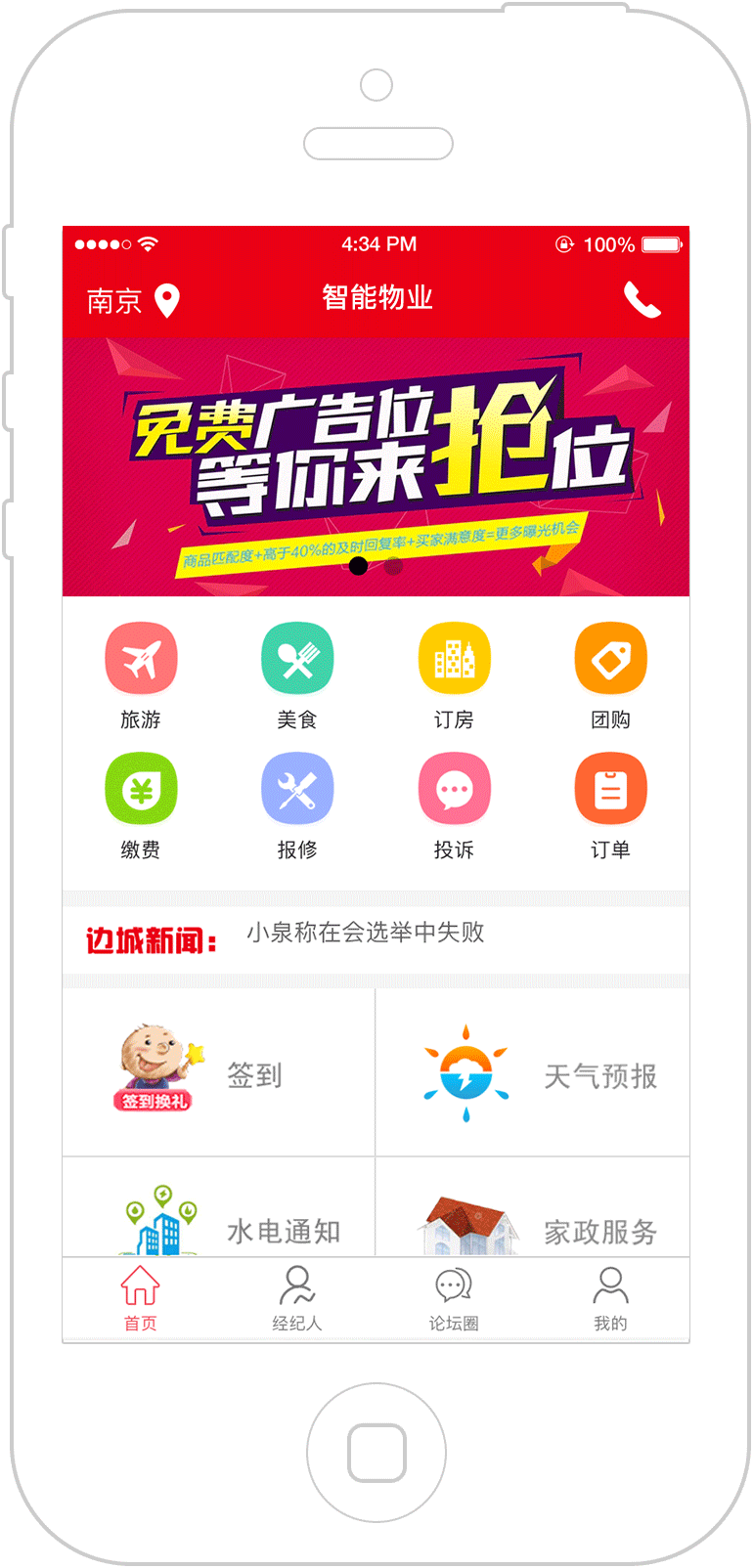Read the news headline 小泉称在会选举中失败
The height and width of the screenshot is (1568, 753).
click(x=365, y=933)
